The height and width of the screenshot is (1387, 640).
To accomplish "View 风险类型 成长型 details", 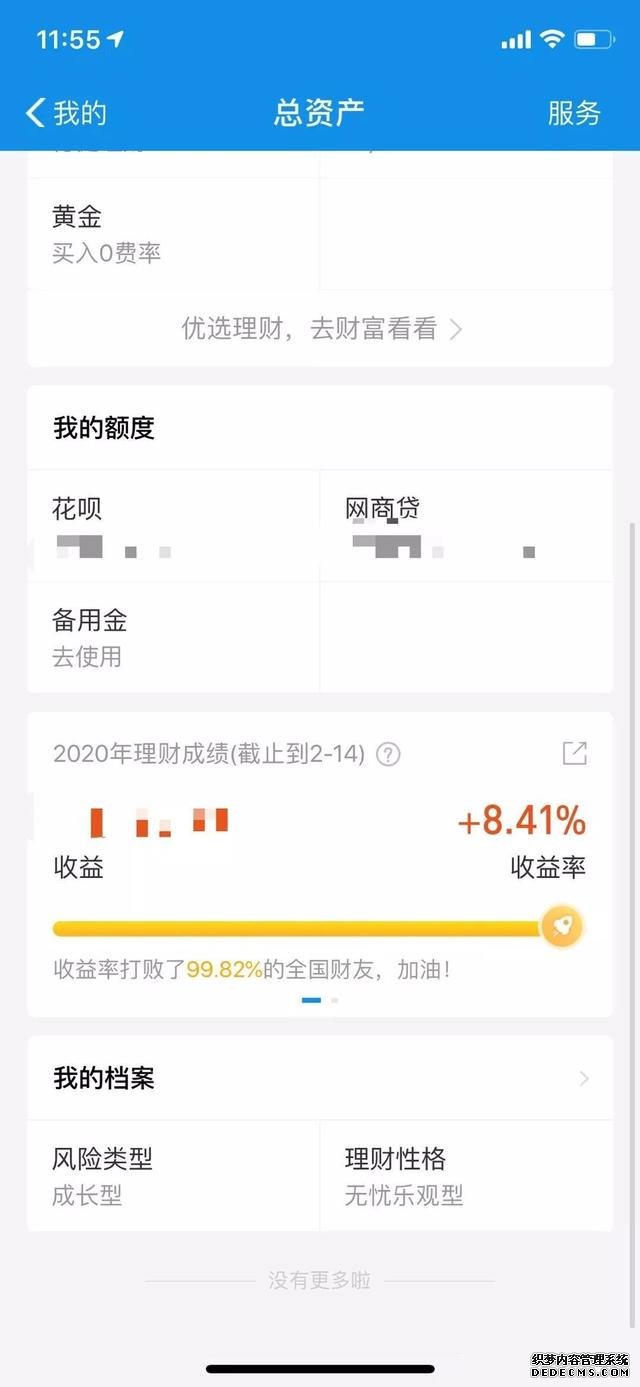I will [x=173, y=1176].
